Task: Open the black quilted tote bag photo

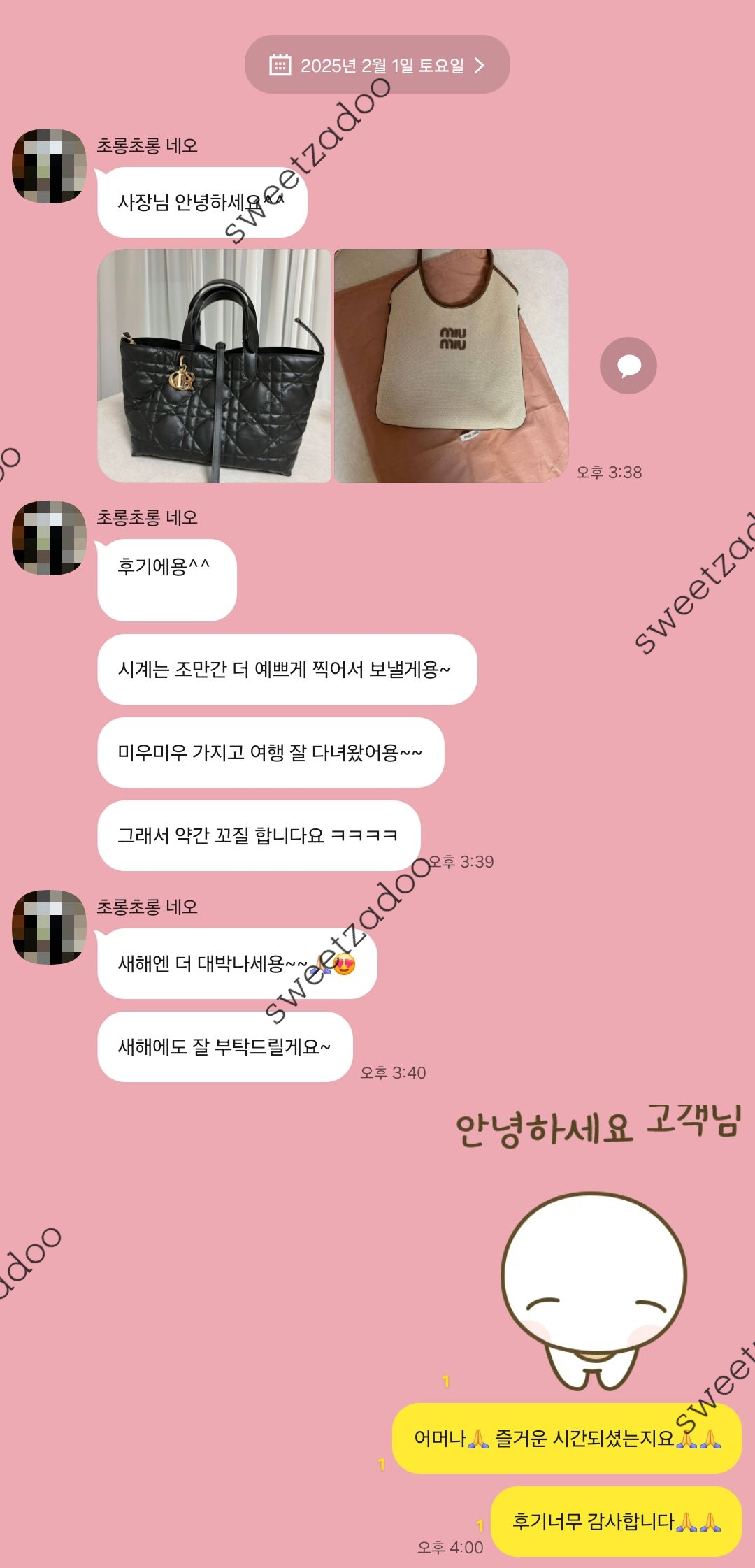Action: pyautogui.click(x=214, y=366)
